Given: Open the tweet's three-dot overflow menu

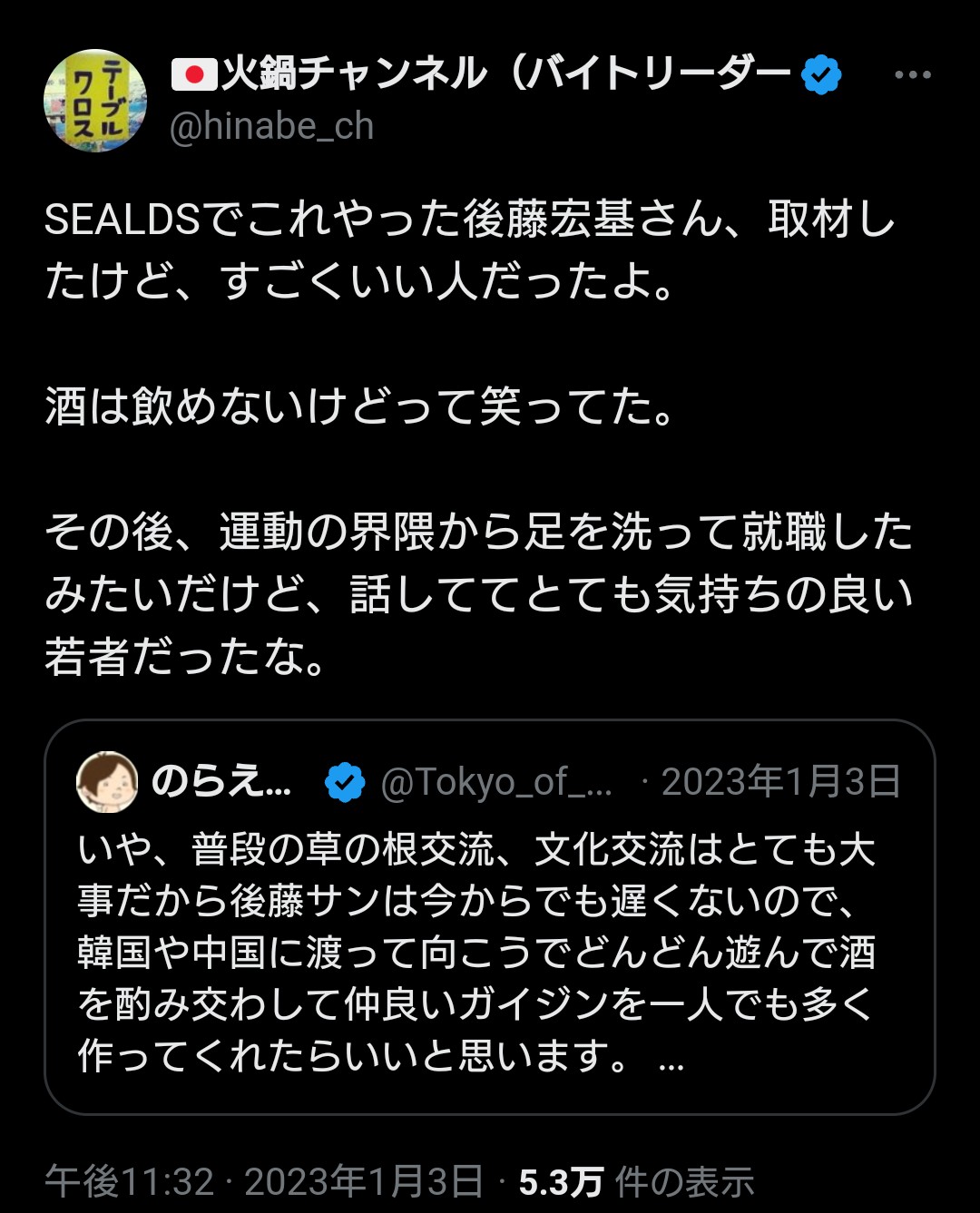Looking at the screenshot, I should pyautogui.click(x=912, y=75).
